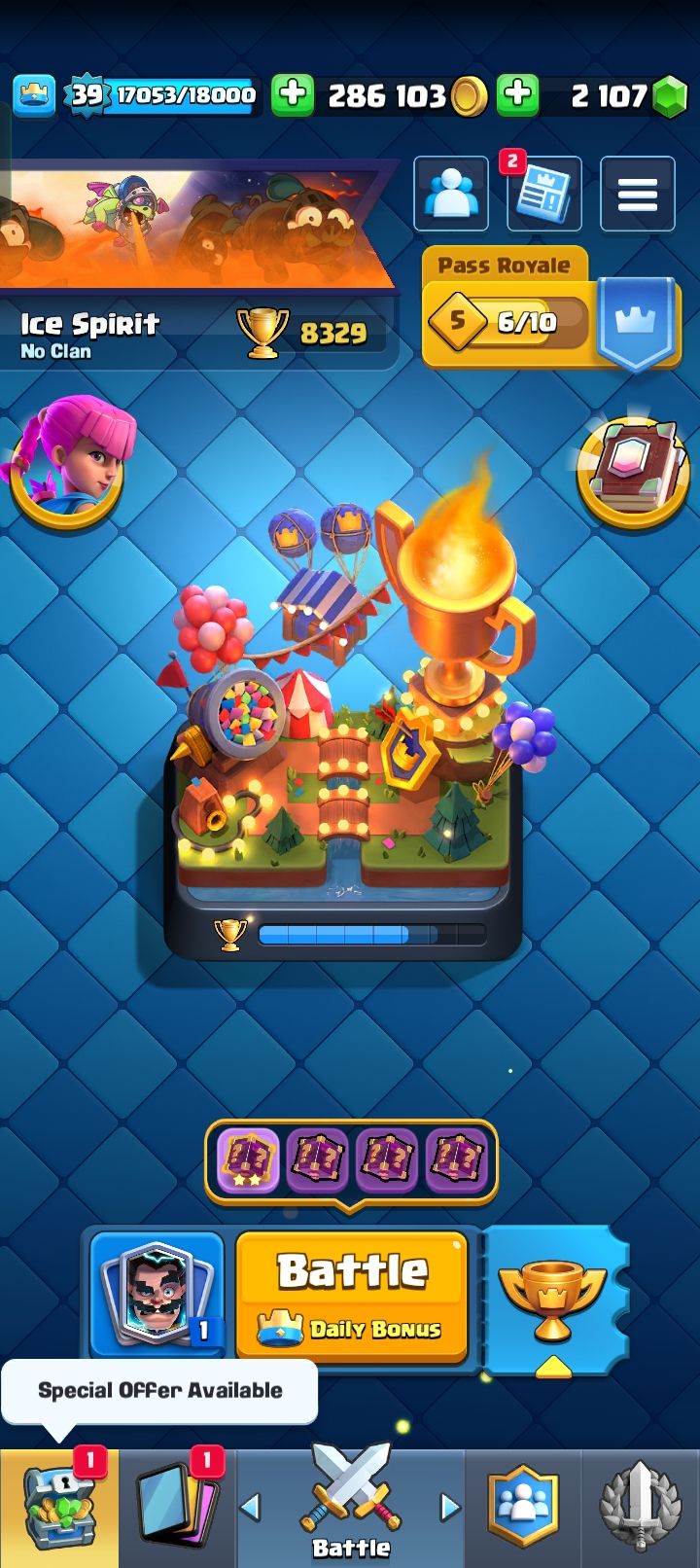Image resolution: width=700 pixels, height=1568 pixels.
Task: Open the friends list icon
Action: [x=451, y=195]
